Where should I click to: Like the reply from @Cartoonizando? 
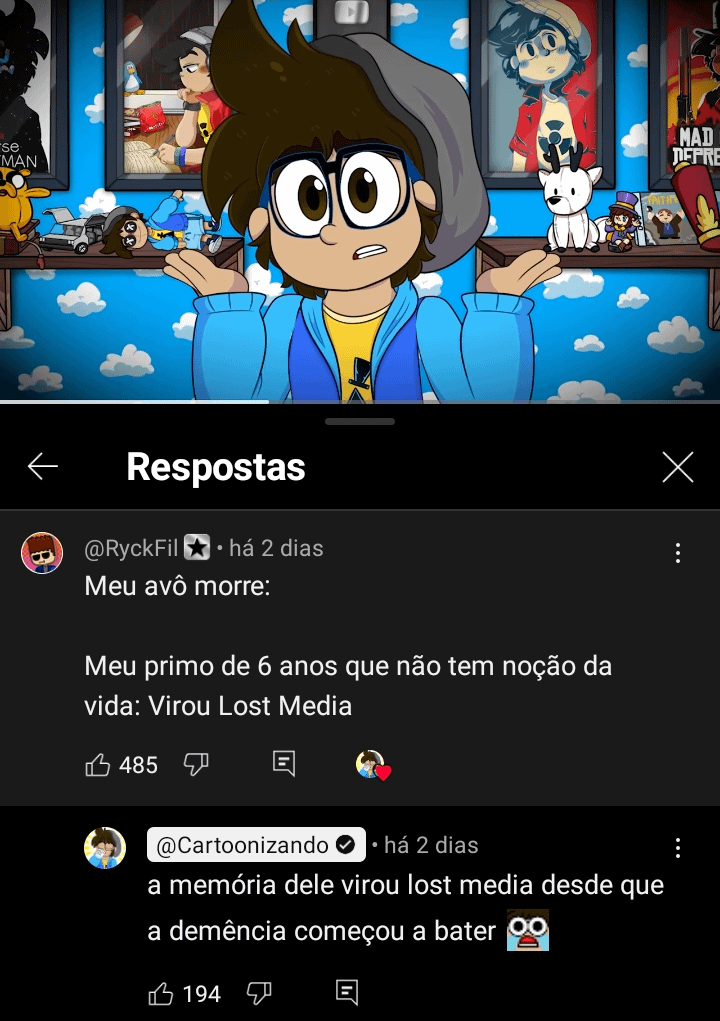(x=161, y=993)
